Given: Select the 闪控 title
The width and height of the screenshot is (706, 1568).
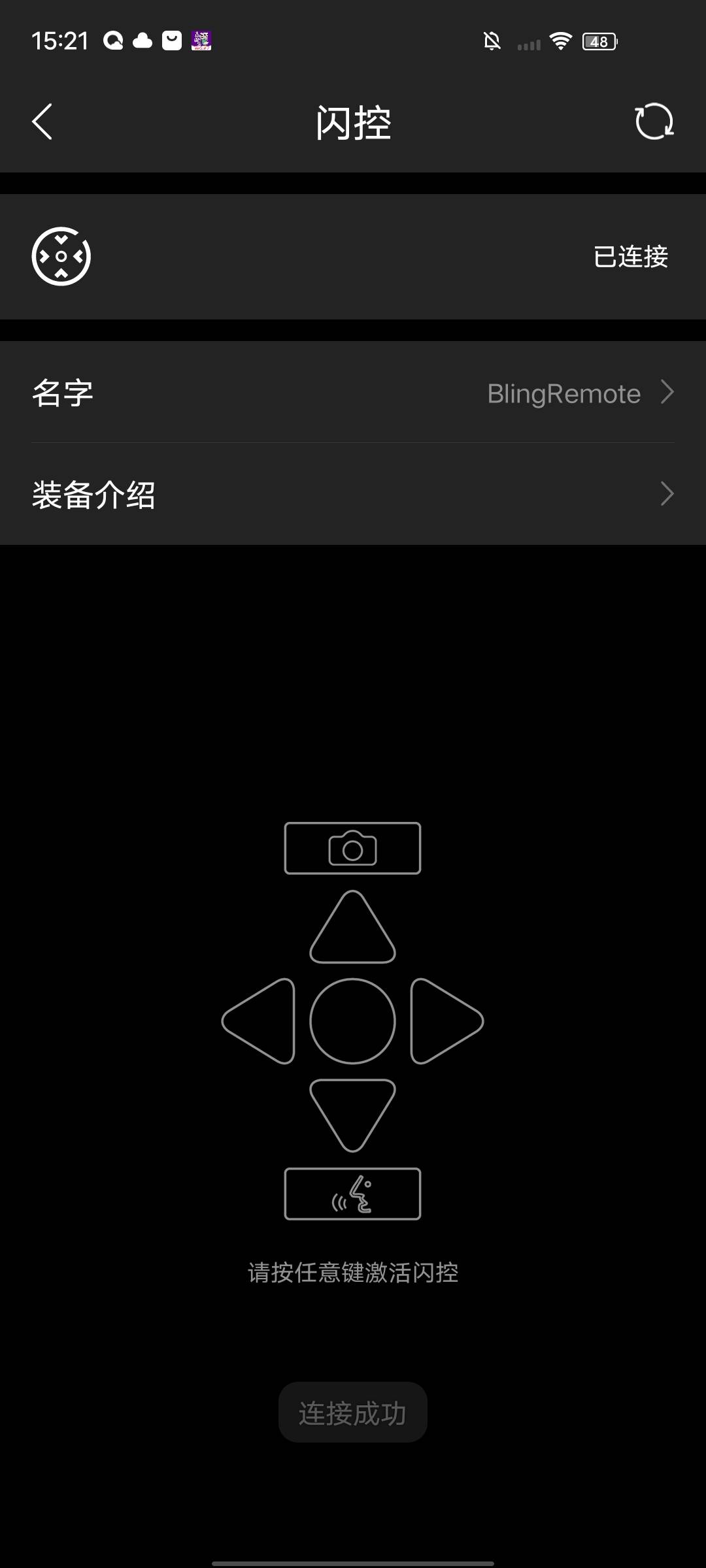Looking at the screenshot, I should click(x=352, y=123).
